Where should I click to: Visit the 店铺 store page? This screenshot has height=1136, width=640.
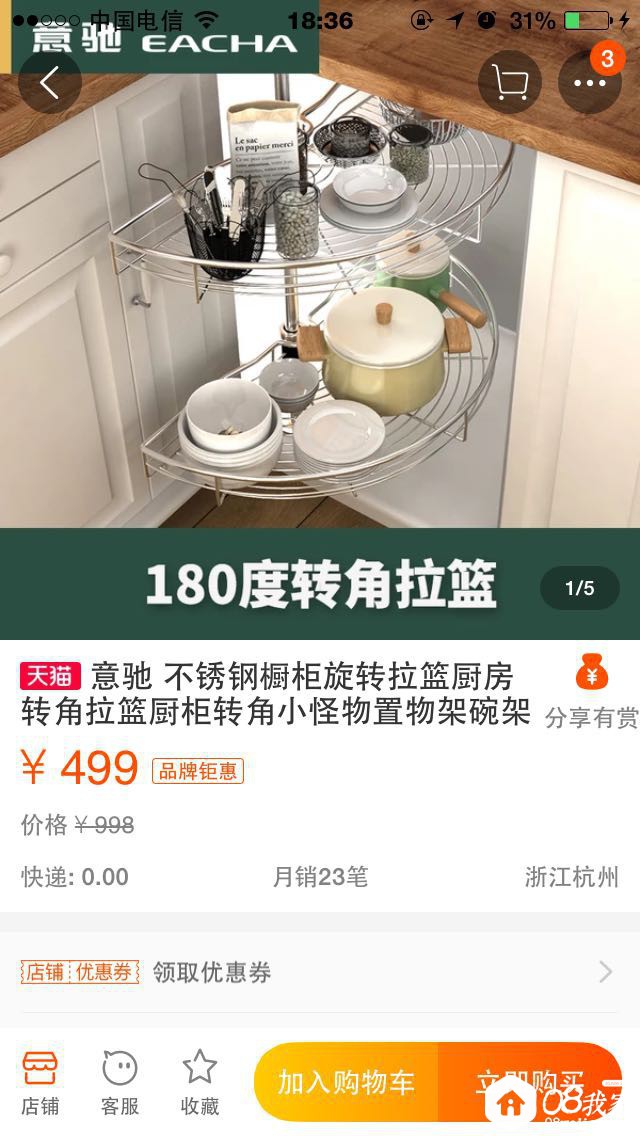click(x=40, y=1082)
